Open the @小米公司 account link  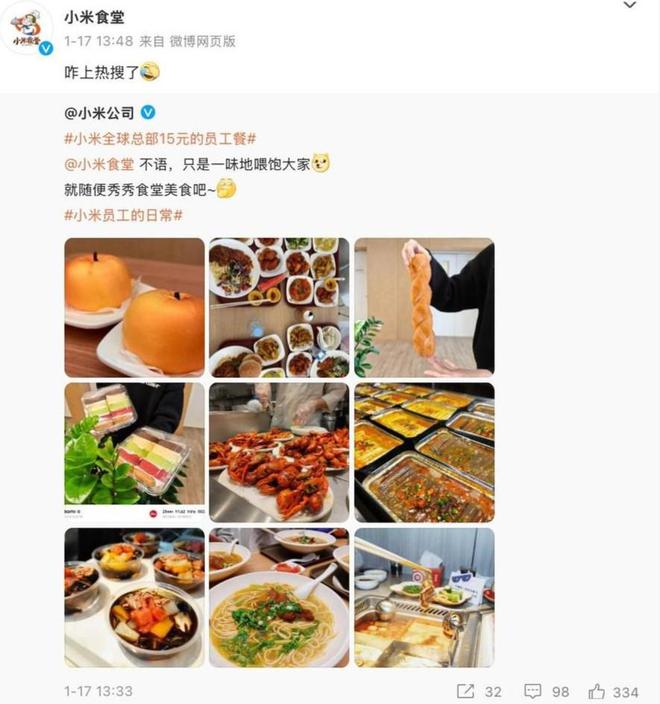pos(101,112)
